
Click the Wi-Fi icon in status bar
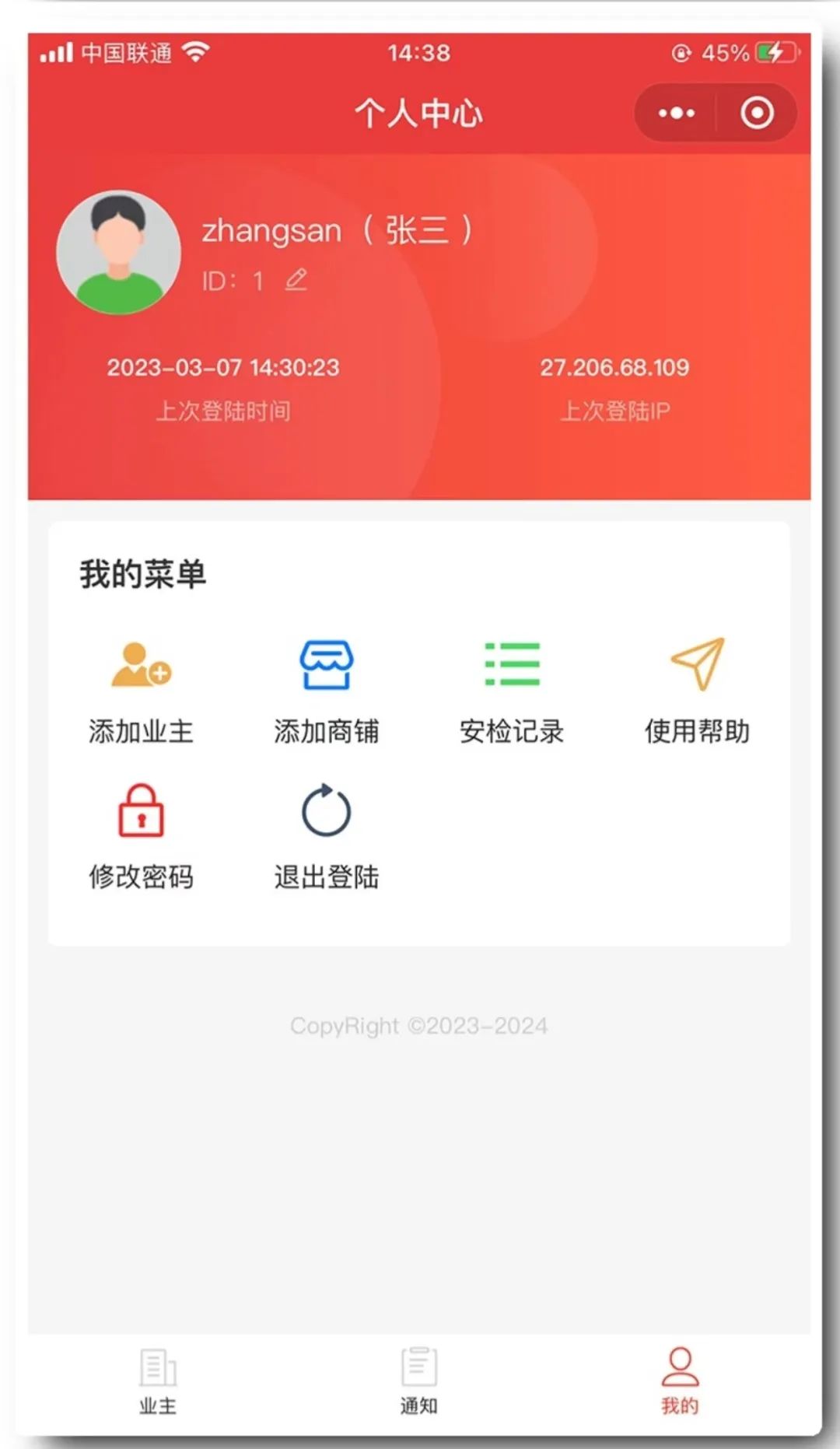click(198, 51)
